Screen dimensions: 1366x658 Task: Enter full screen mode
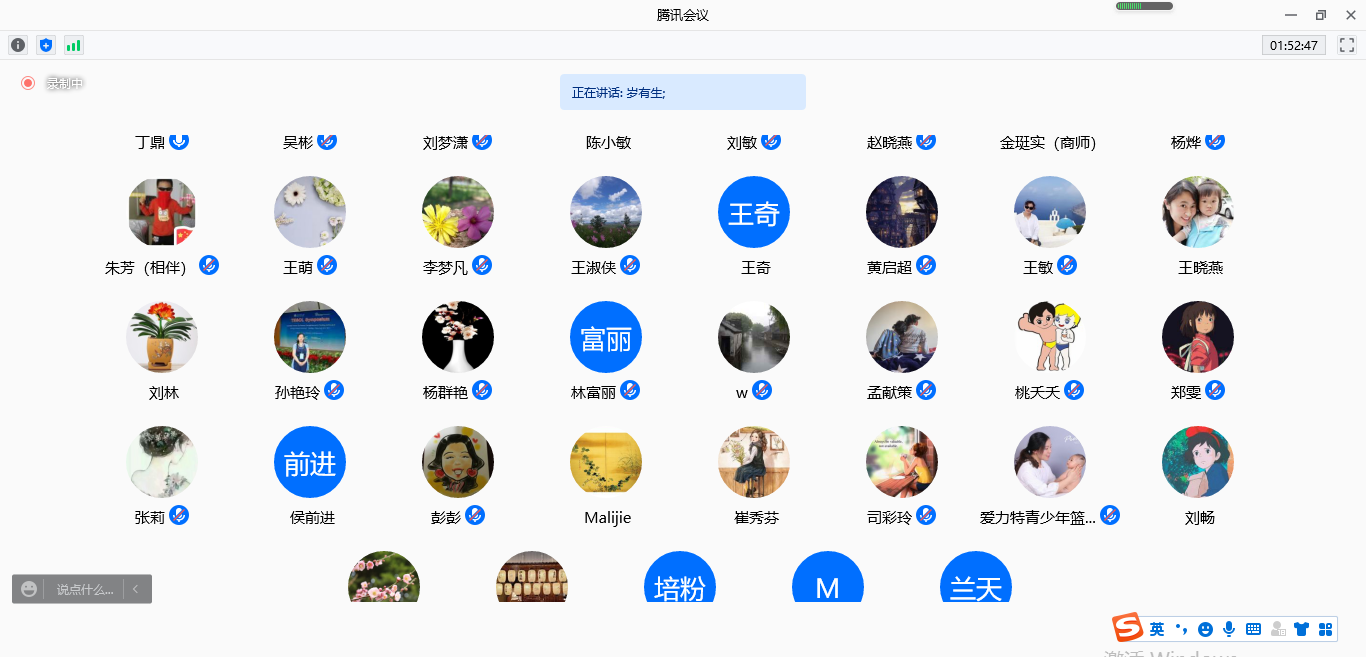[x=1347, y=45]
